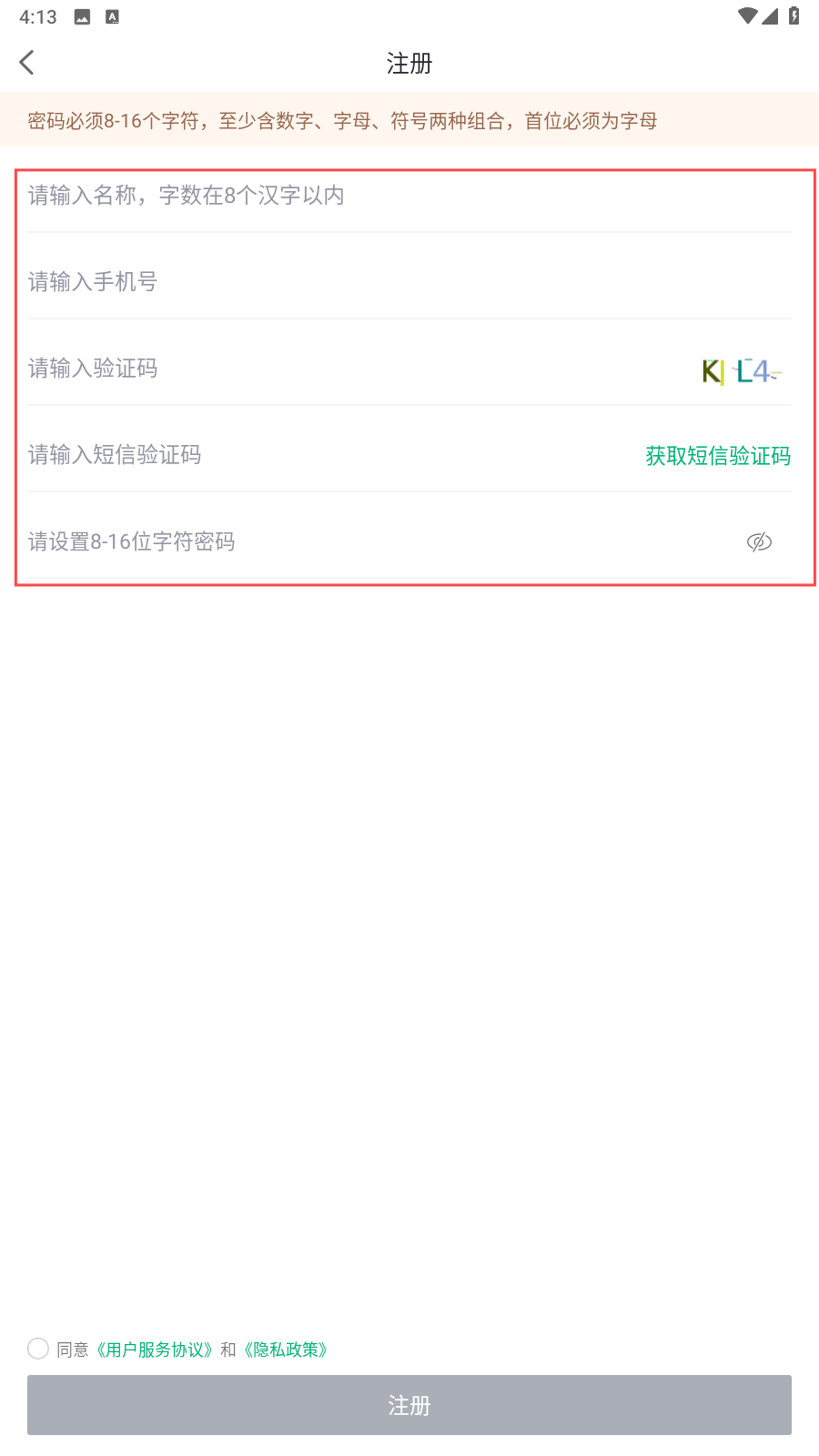Image resolution: width=819 pixels, height=1456 pixels.
Task: Focus the name field 请输入名称
Action: point(364,196)
